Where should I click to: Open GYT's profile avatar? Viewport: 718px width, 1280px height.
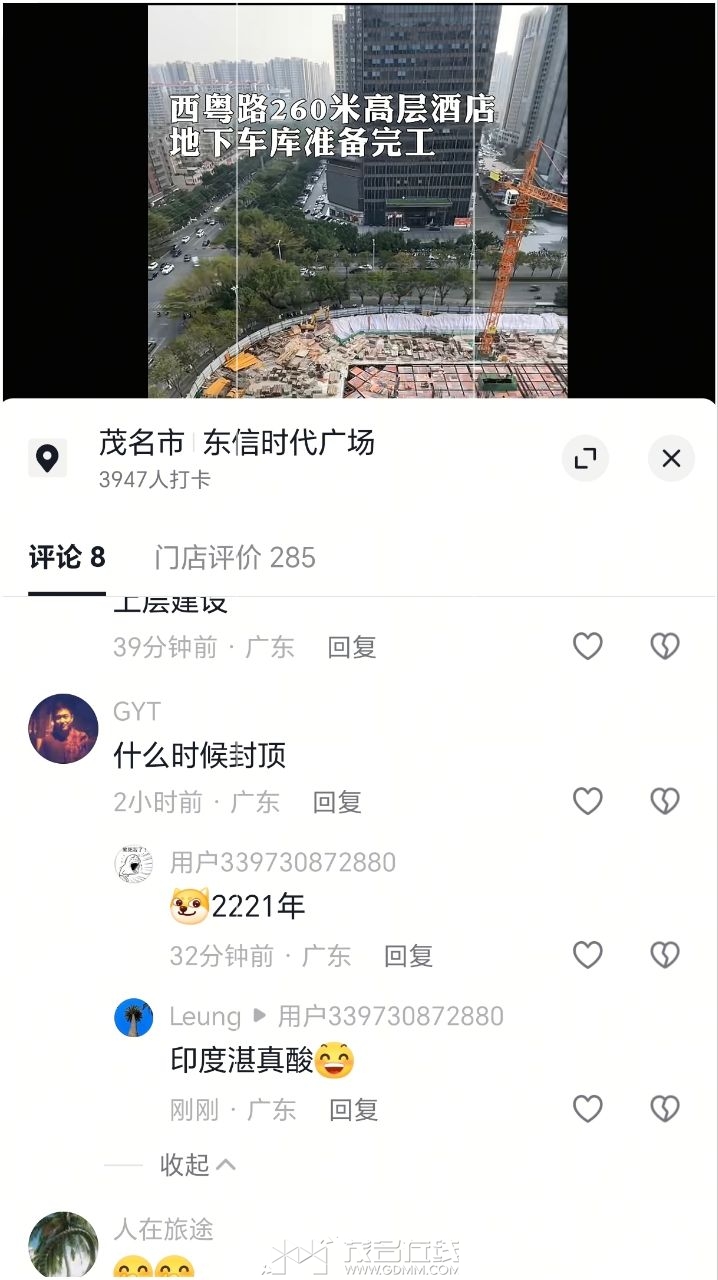point(63,729)
